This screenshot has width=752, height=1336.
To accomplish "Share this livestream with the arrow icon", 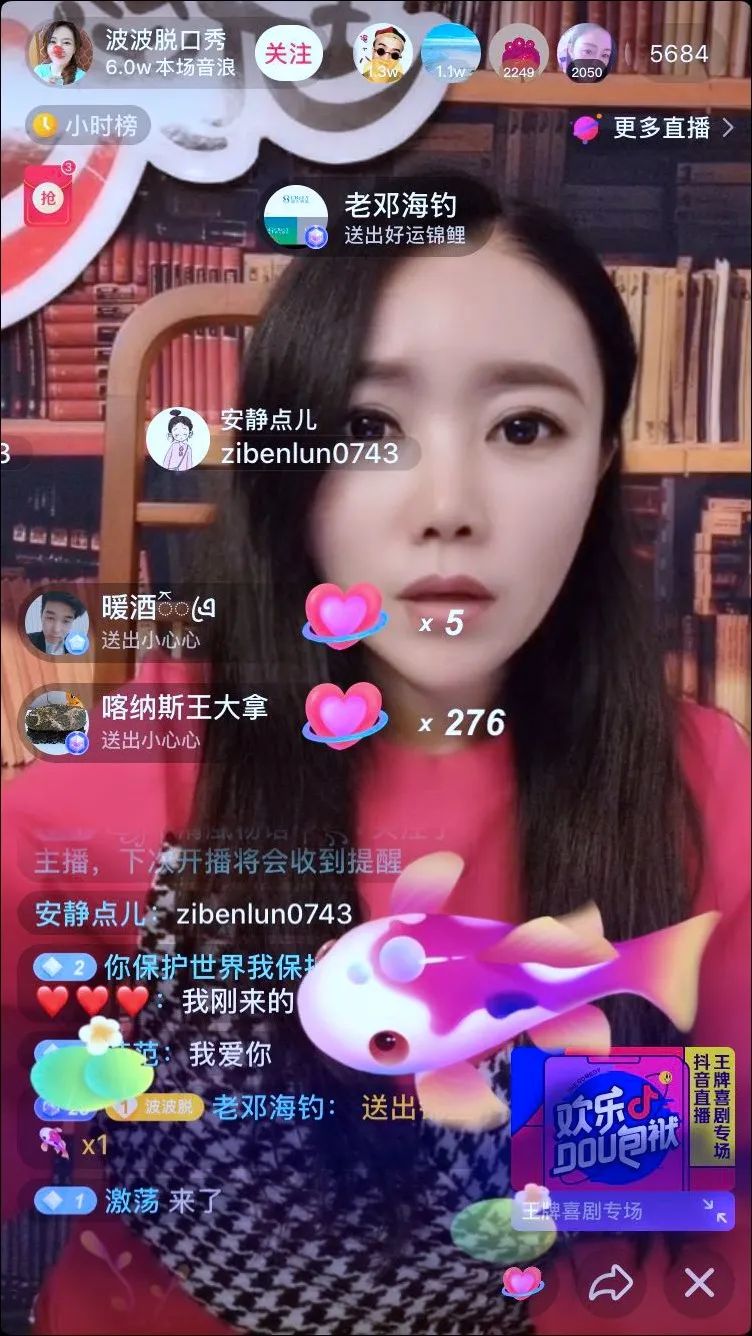I will (x=612, y=1281).
